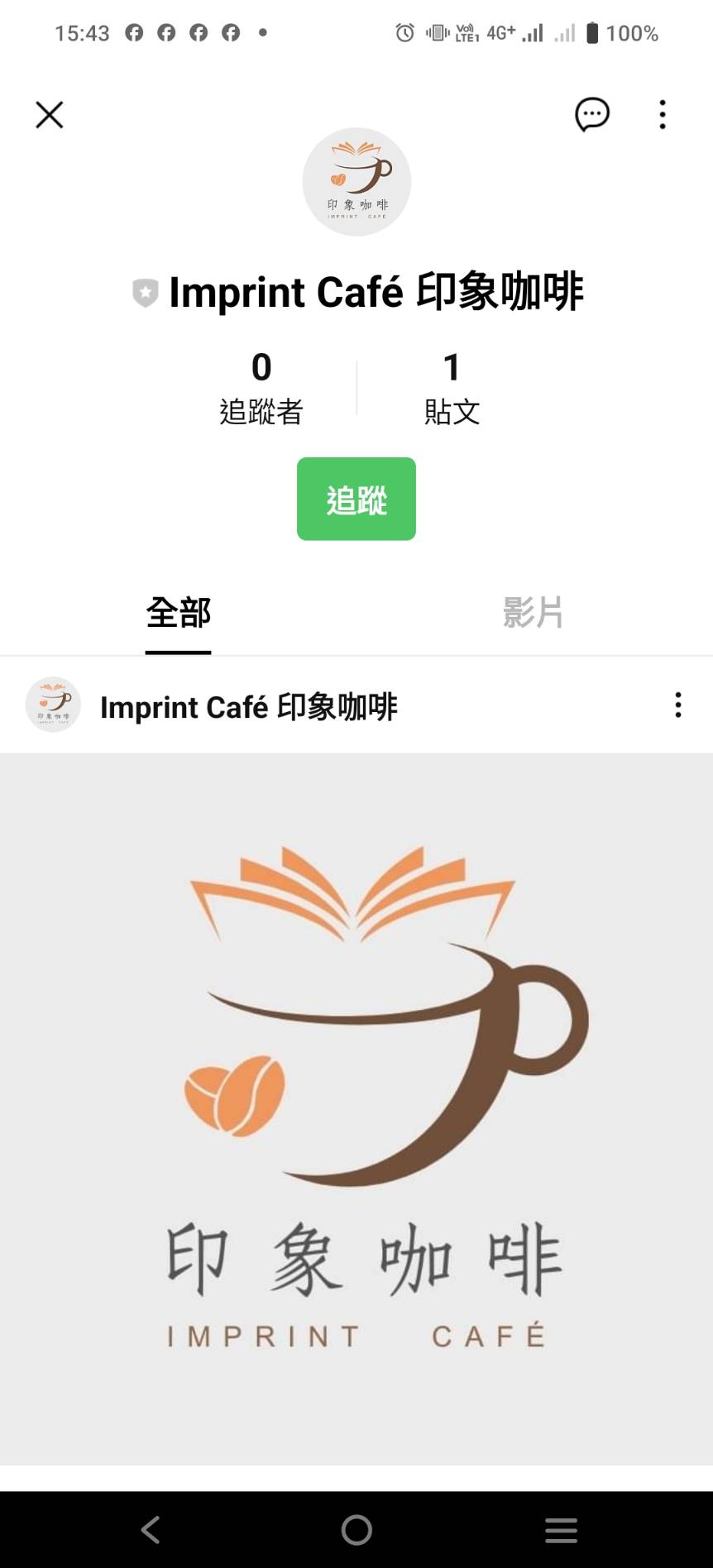Open the post's three-dot options menu
The height and width of the screenshot is (1568, 713).
pos(678,705)
